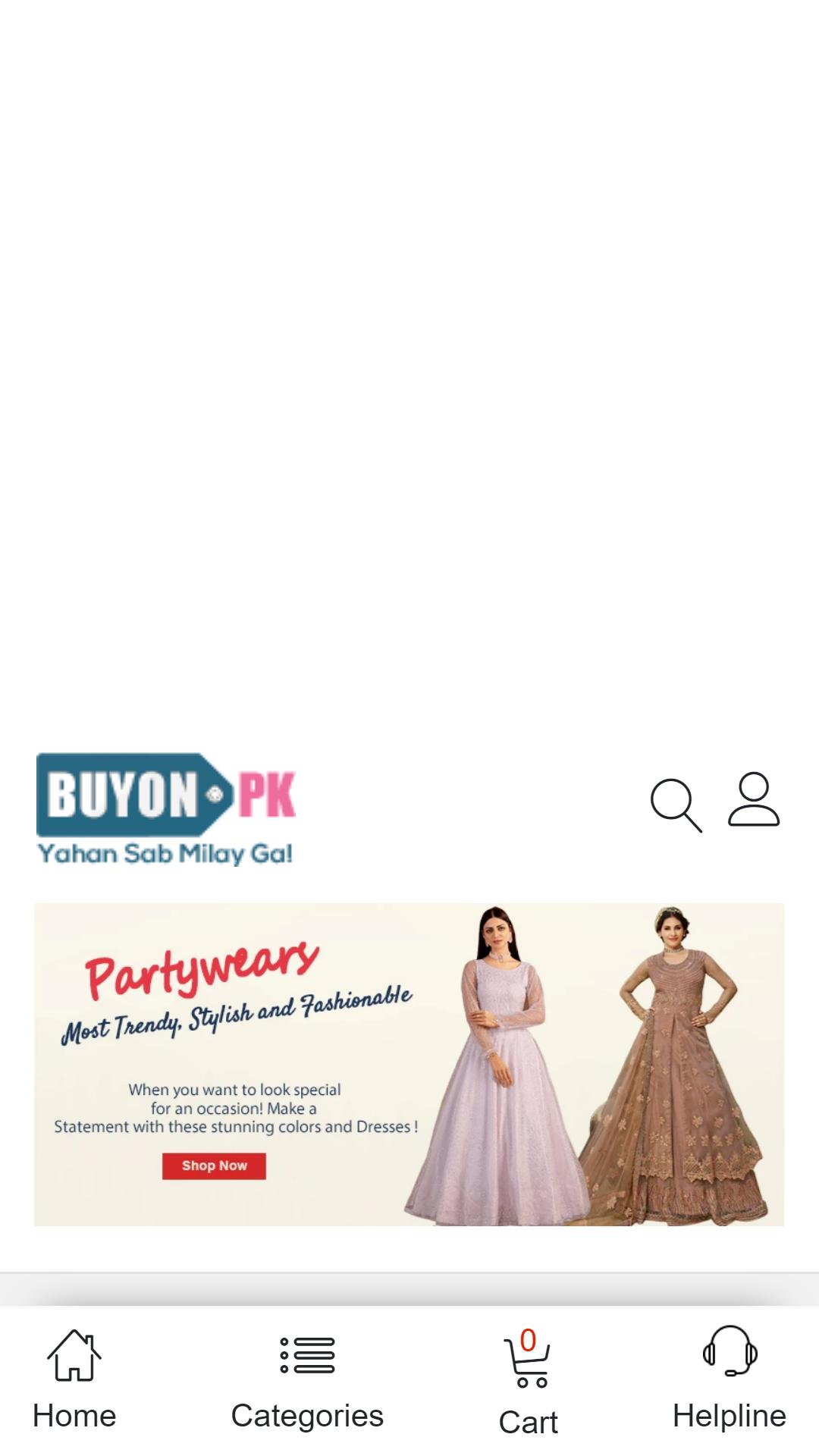Open the Partywears banner

pyautogui.click(x=409, y=1065)
